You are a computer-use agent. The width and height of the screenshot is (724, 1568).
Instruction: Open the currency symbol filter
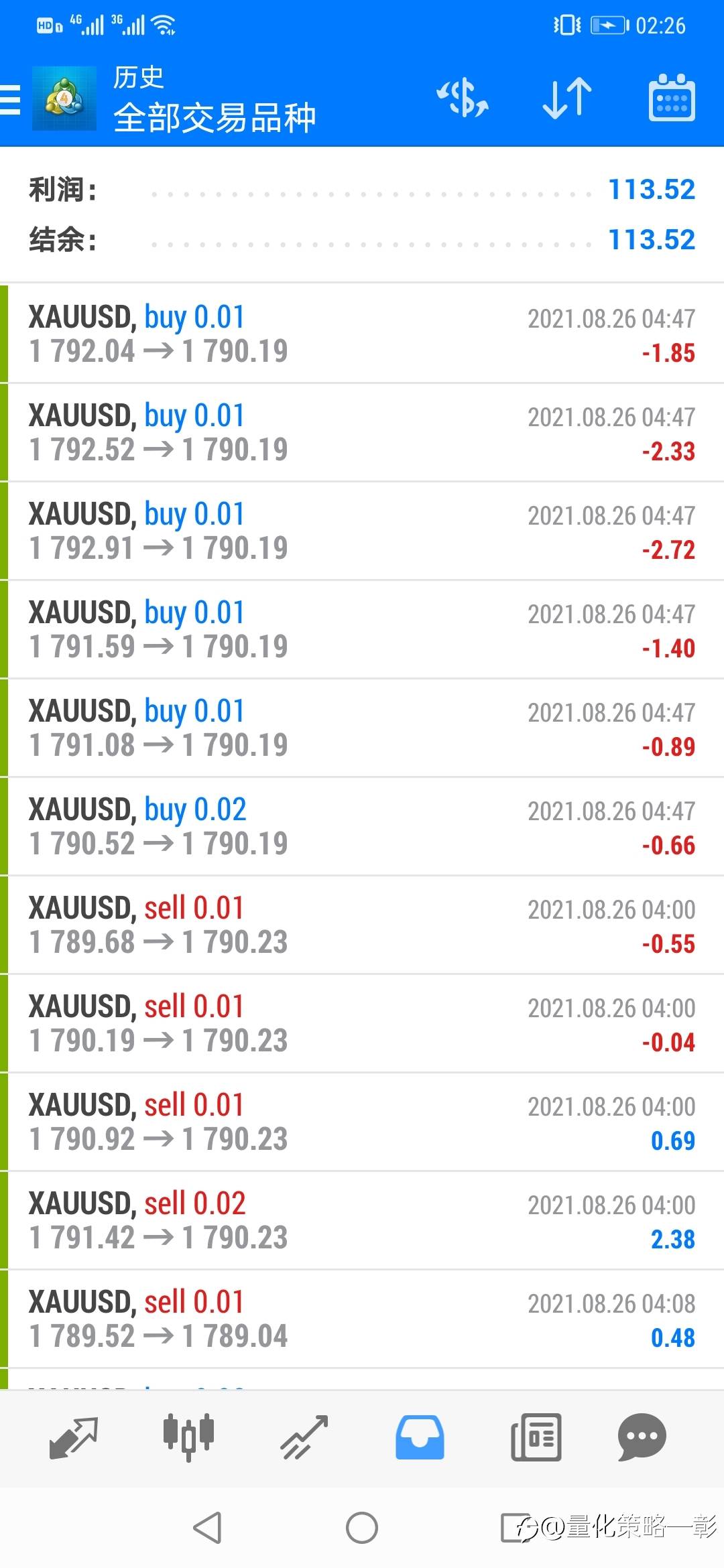(463, 99)
